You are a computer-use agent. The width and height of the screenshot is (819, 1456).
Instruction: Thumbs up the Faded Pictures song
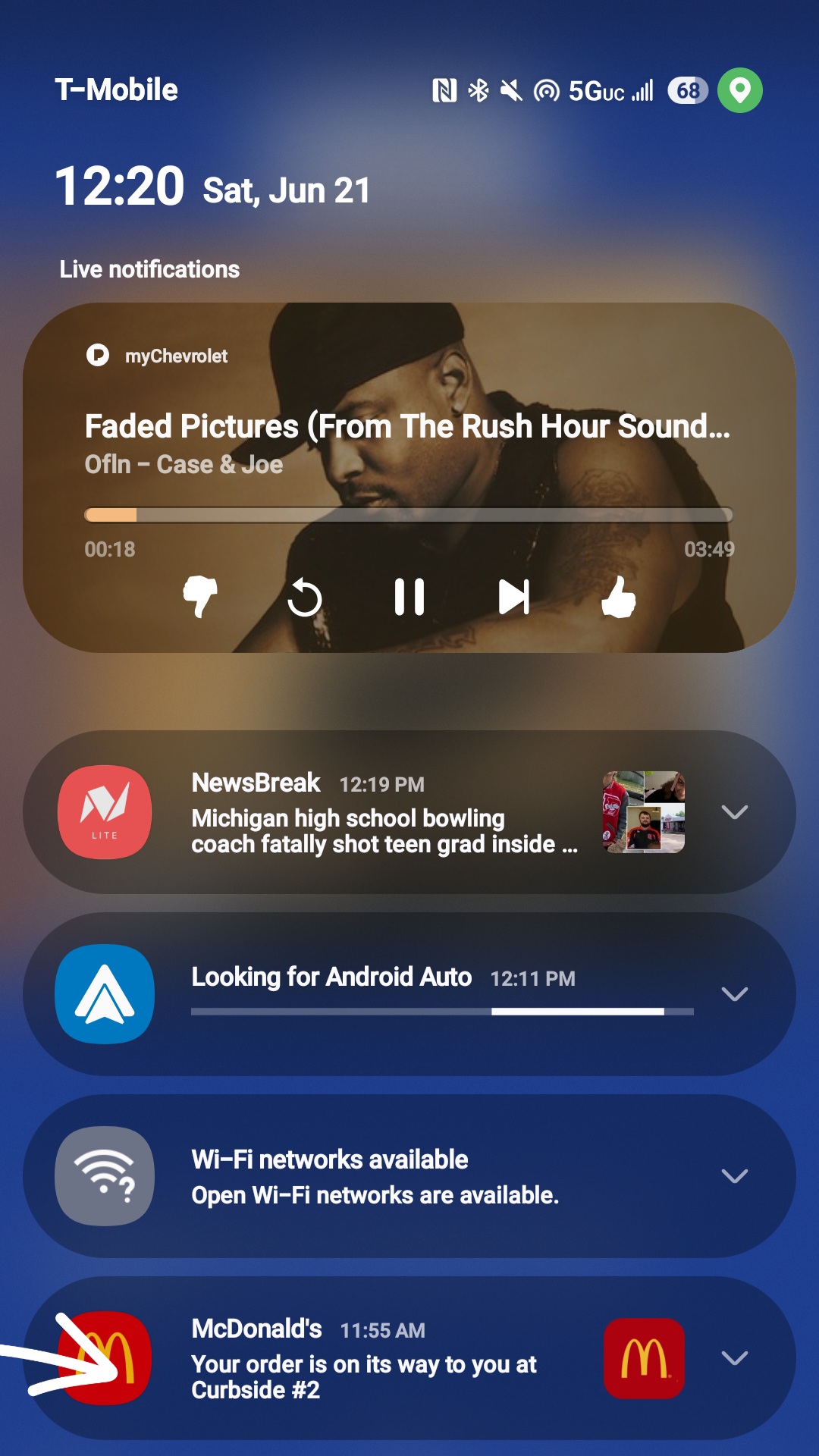click(618, 597)
